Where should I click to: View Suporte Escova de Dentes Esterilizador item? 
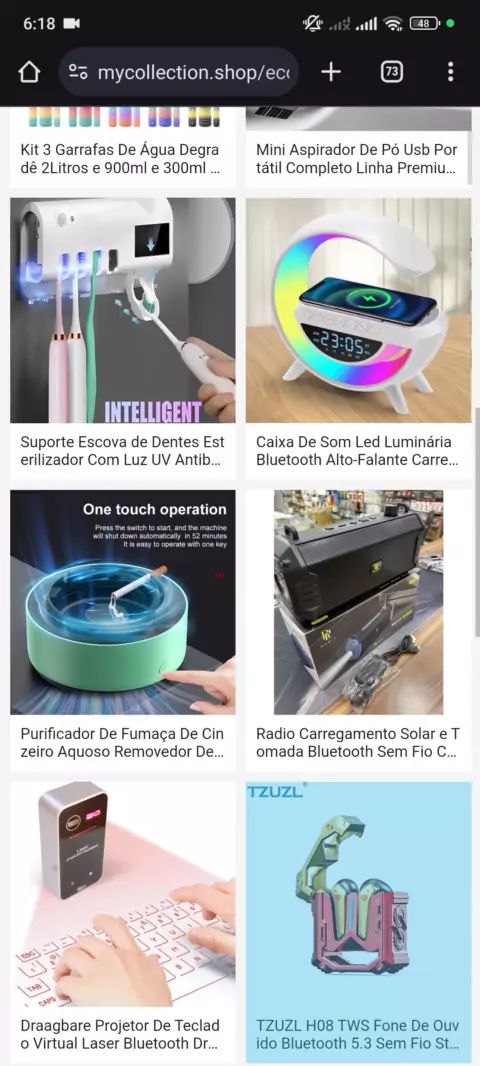(122, 339)
